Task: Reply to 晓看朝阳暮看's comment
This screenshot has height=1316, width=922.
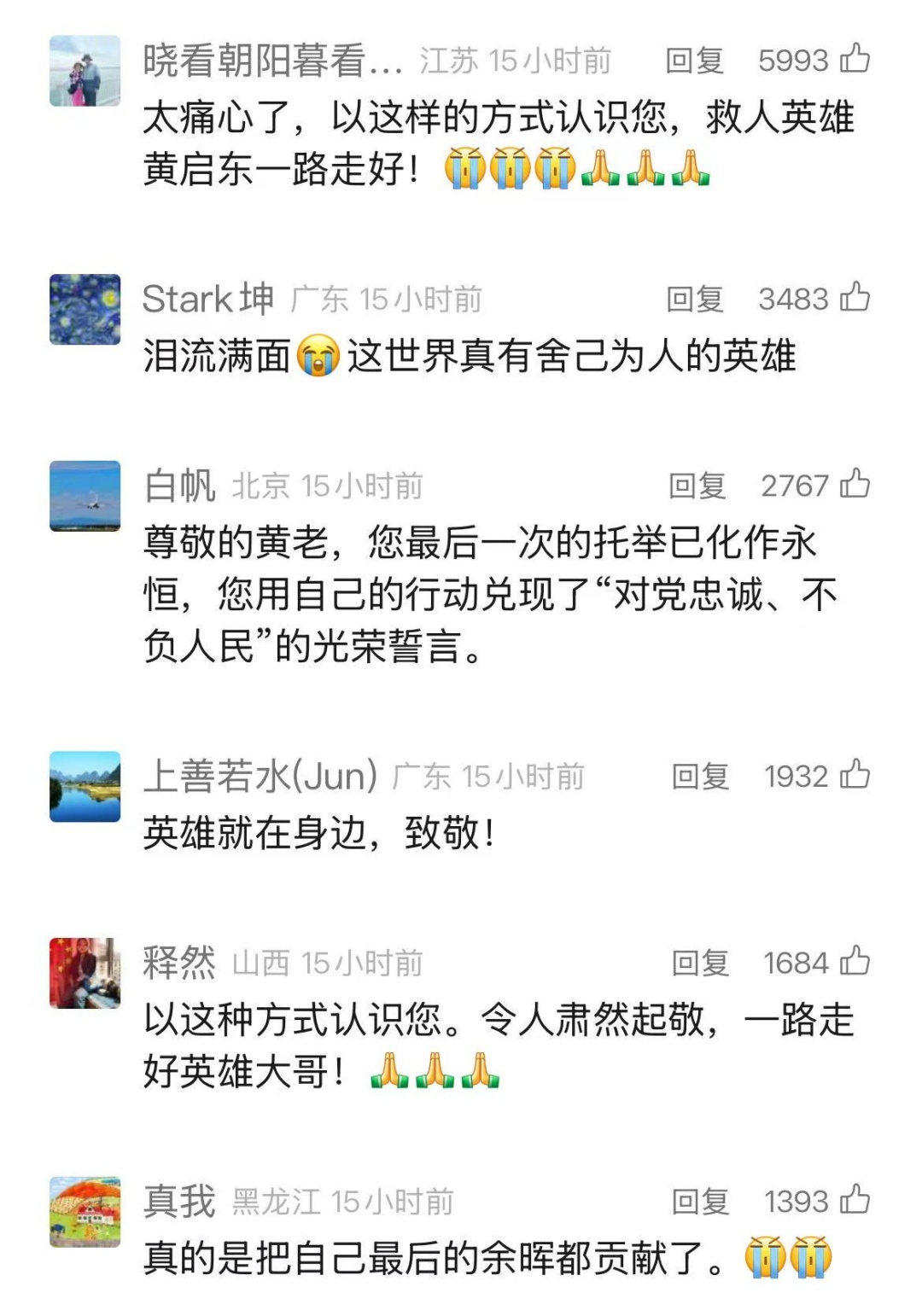Action: point(694,61)
